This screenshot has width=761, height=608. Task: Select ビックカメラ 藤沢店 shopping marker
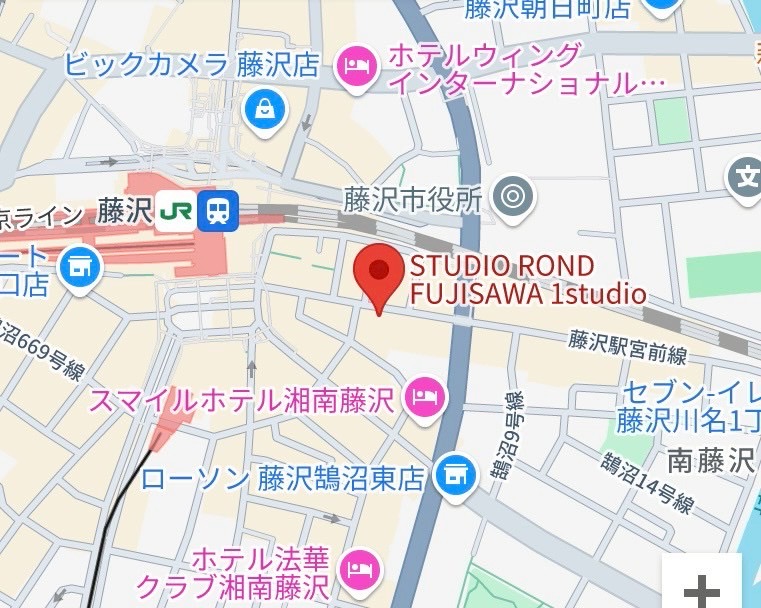[x=264, y=110]
